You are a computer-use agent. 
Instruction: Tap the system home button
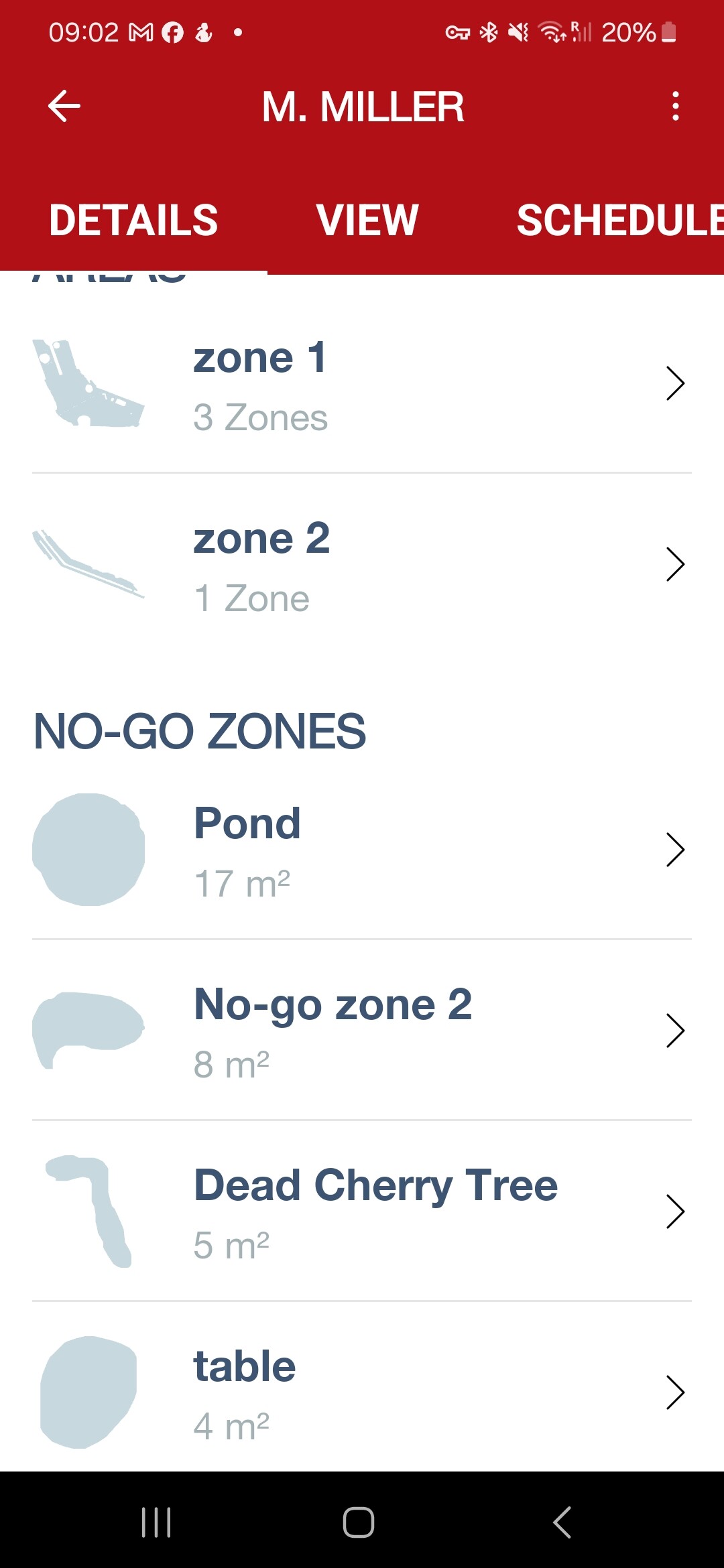point(359,1522)
